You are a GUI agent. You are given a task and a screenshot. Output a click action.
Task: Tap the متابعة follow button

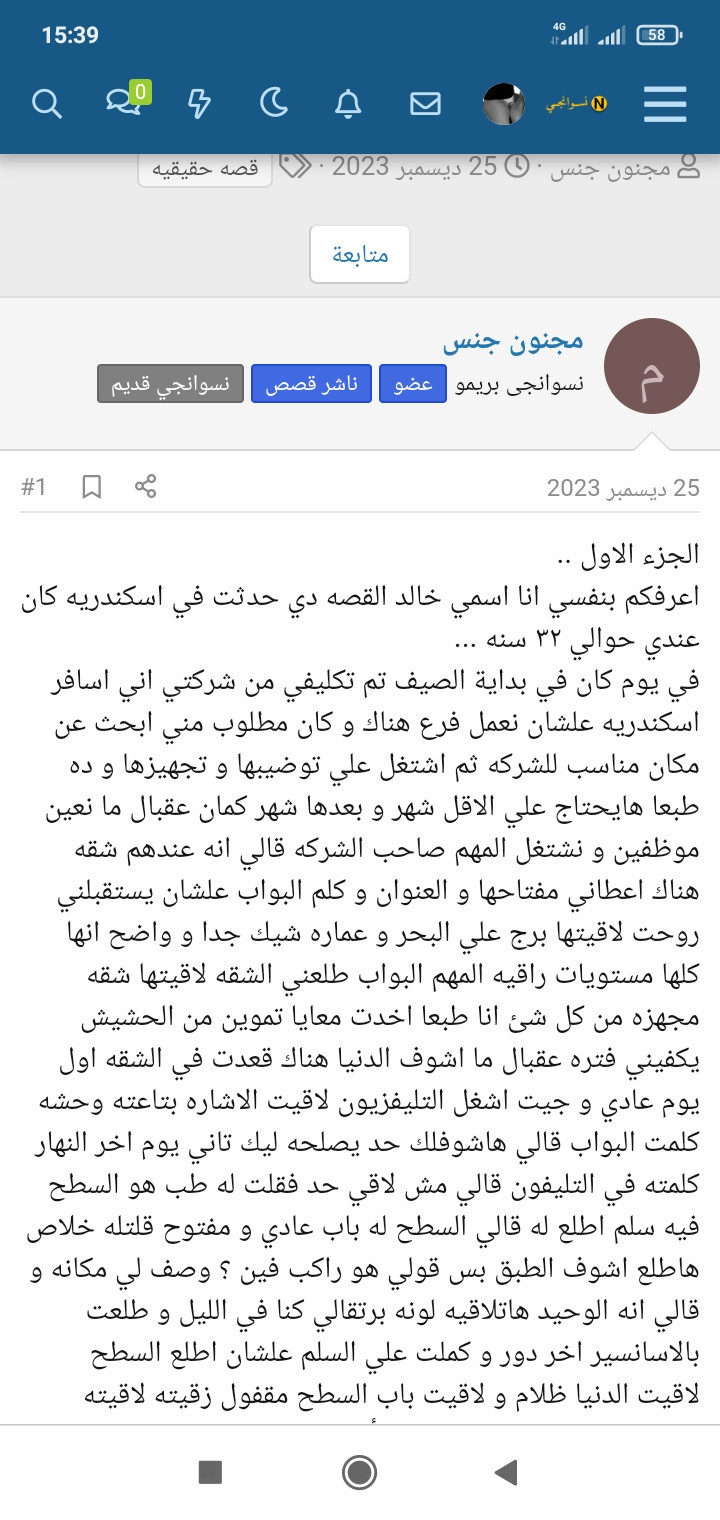click(x=360, y=254)
